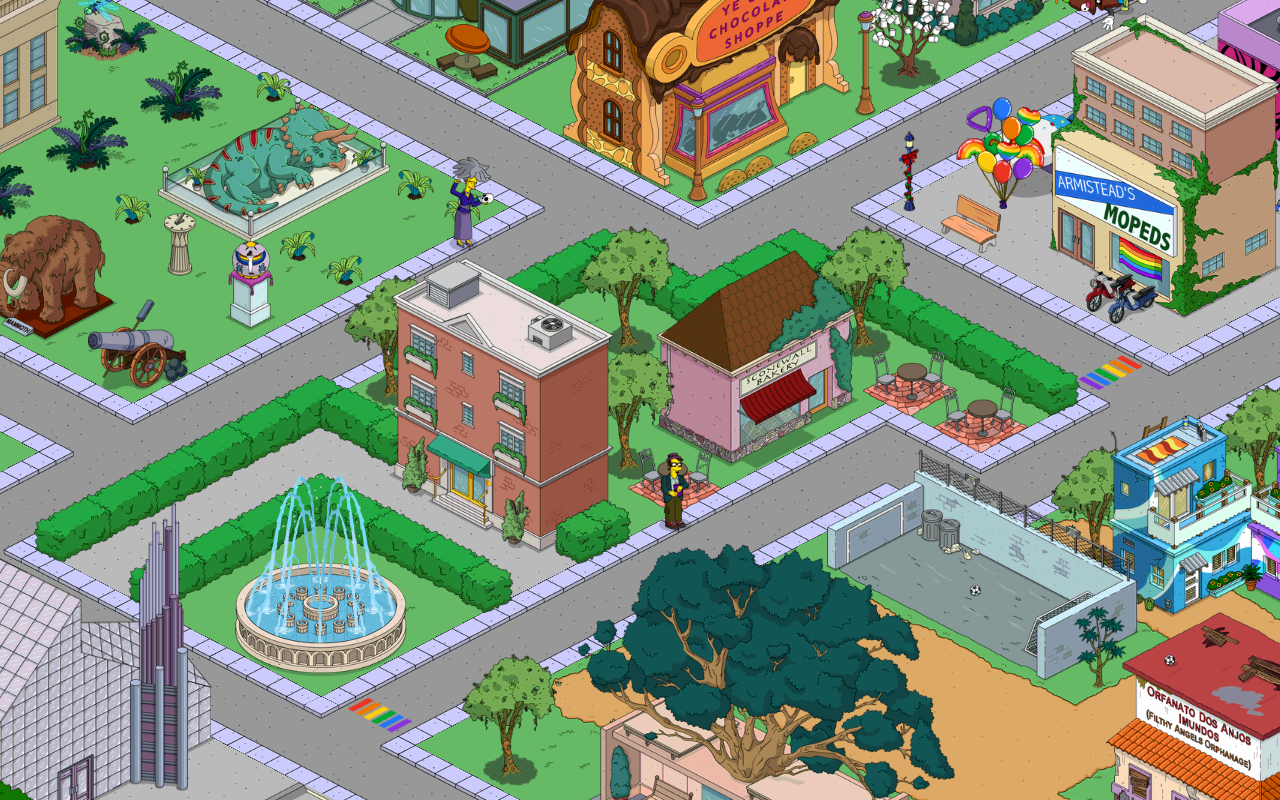Tap the triceratops statue exhibit

click(273, 165)
